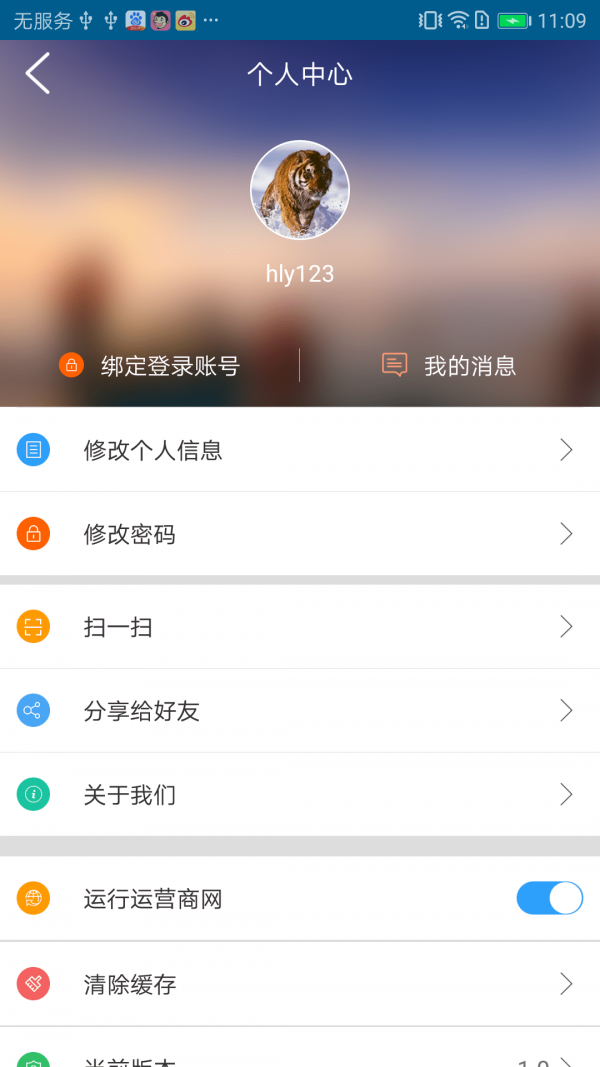600x1067 pixels.
Task: Open 关于我们 page
Action: click(300, 795)
